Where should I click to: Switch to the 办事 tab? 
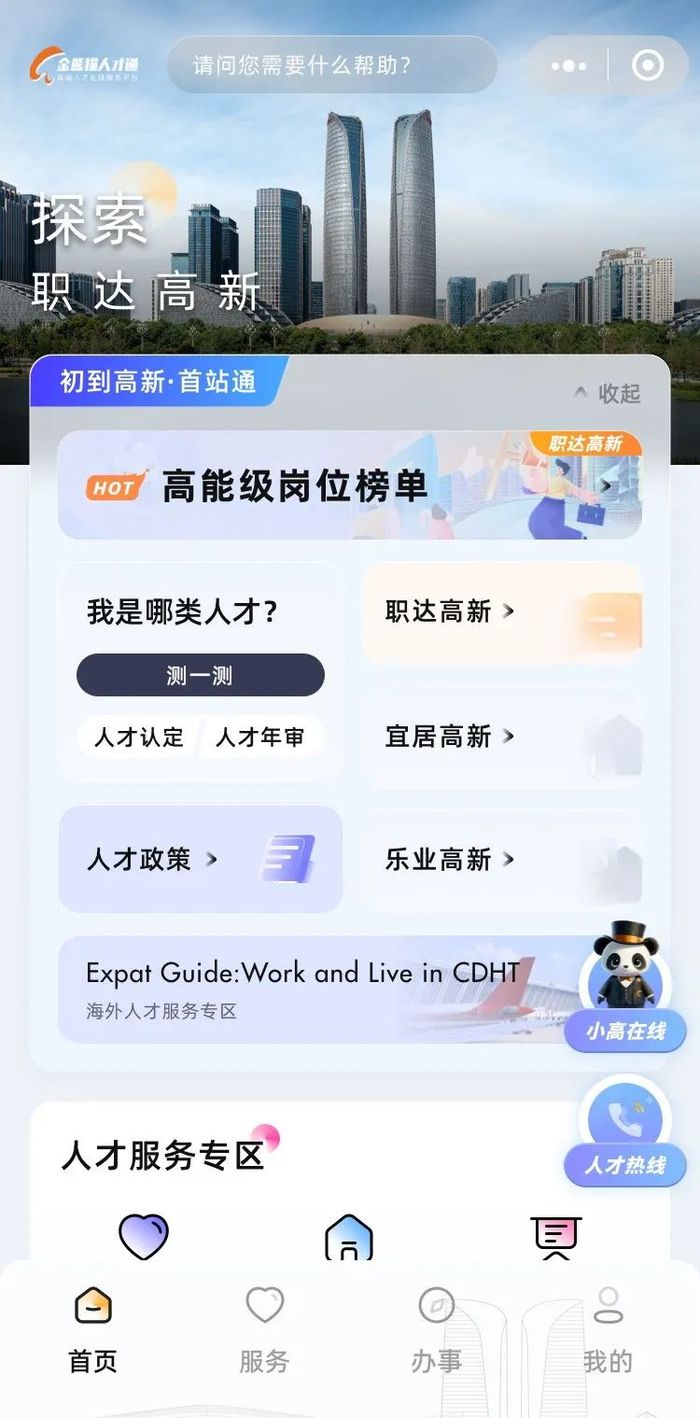click(436, 1328)
